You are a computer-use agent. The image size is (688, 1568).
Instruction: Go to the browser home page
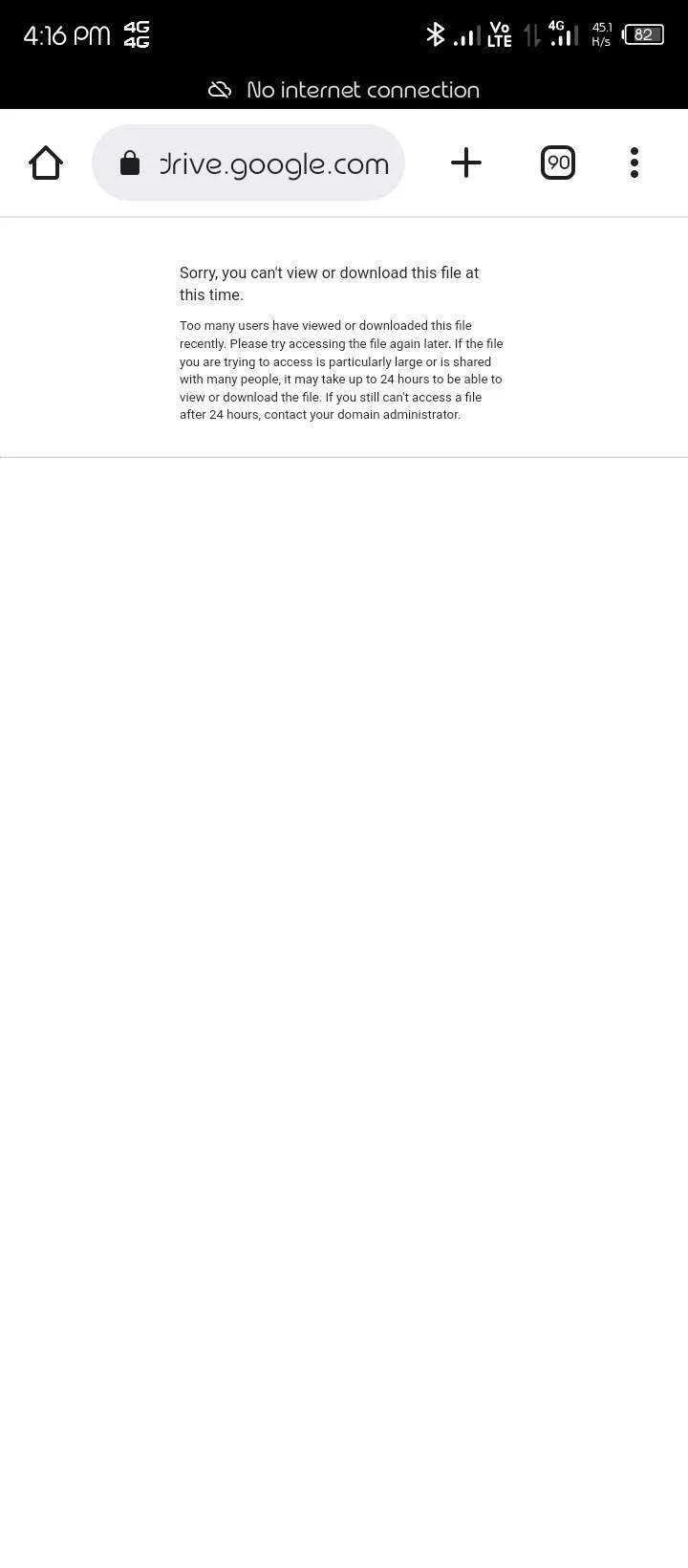pyautogui.click(x=46, y=163)
